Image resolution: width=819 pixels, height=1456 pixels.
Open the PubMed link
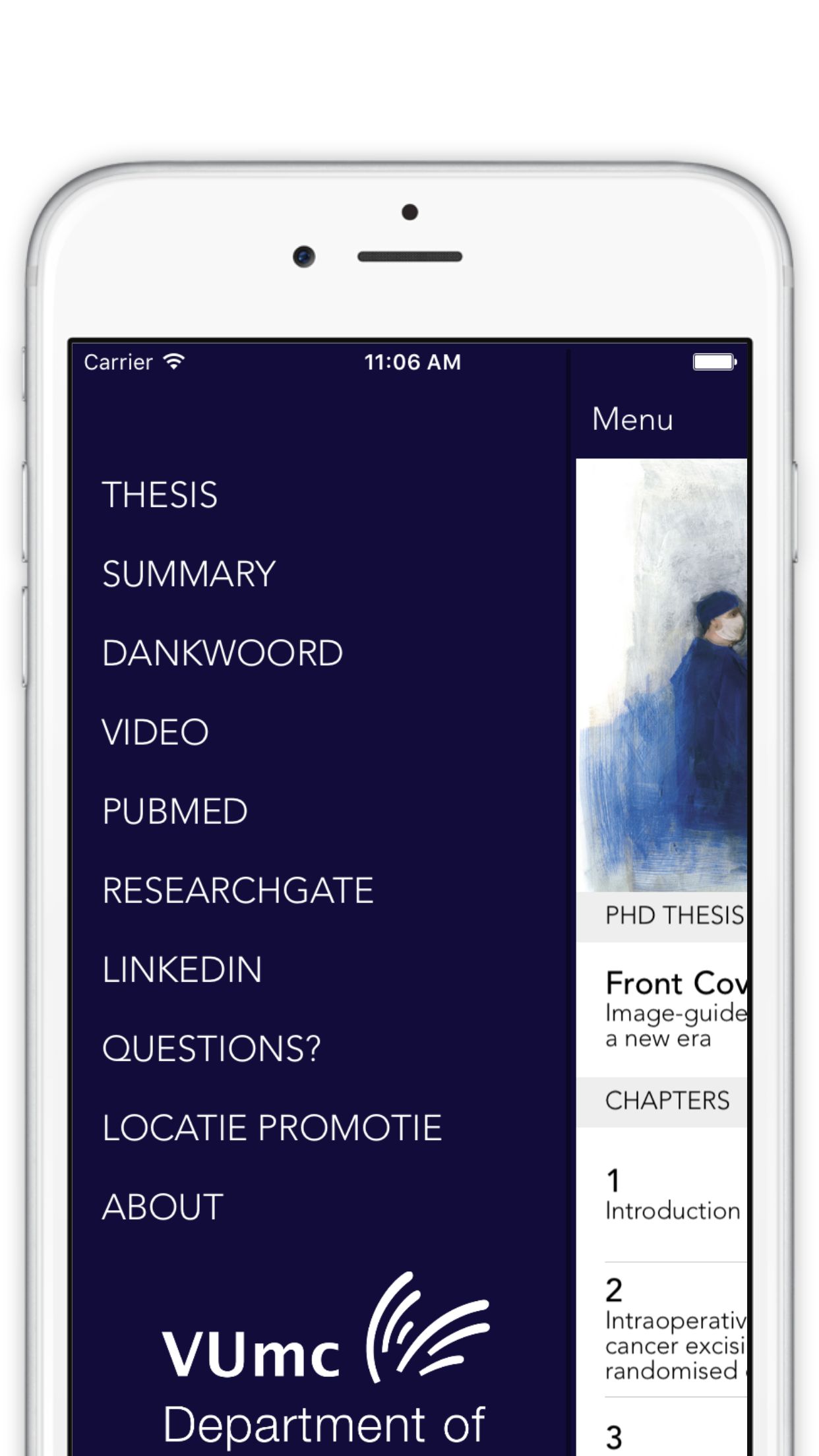[174, 811]
